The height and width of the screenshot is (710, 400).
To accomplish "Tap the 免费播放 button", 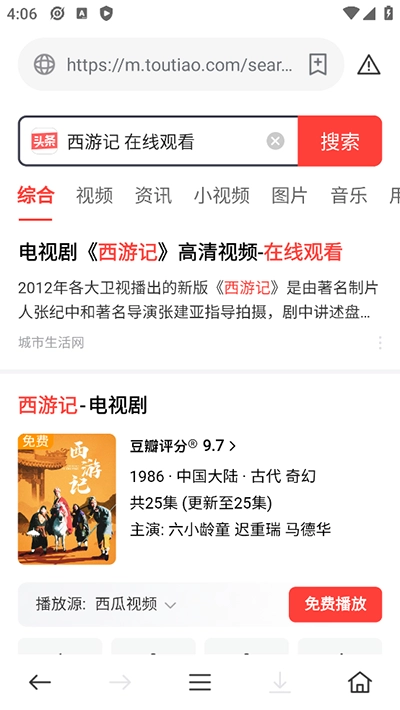I will 335,604.
